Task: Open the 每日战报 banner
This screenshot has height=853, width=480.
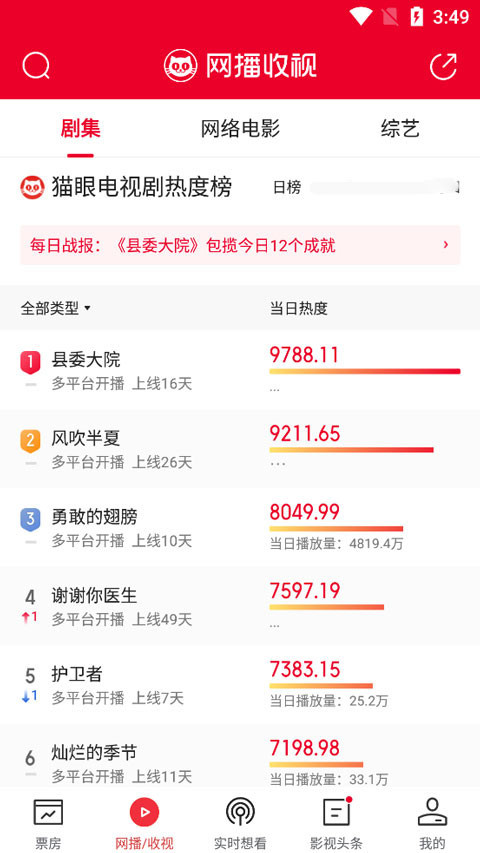Action: tap(240, 245)
